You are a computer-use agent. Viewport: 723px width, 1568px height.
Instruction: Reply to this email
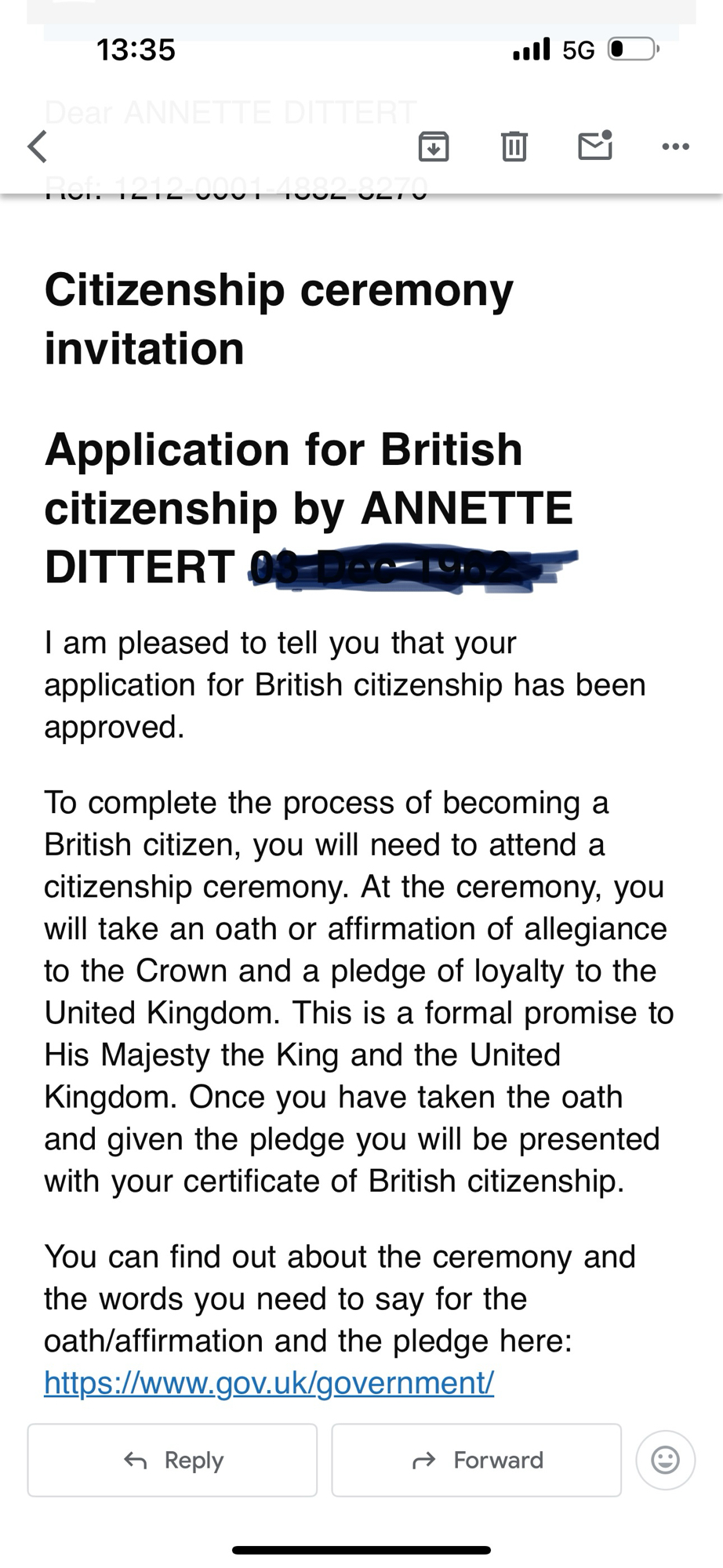[173, 1460]
